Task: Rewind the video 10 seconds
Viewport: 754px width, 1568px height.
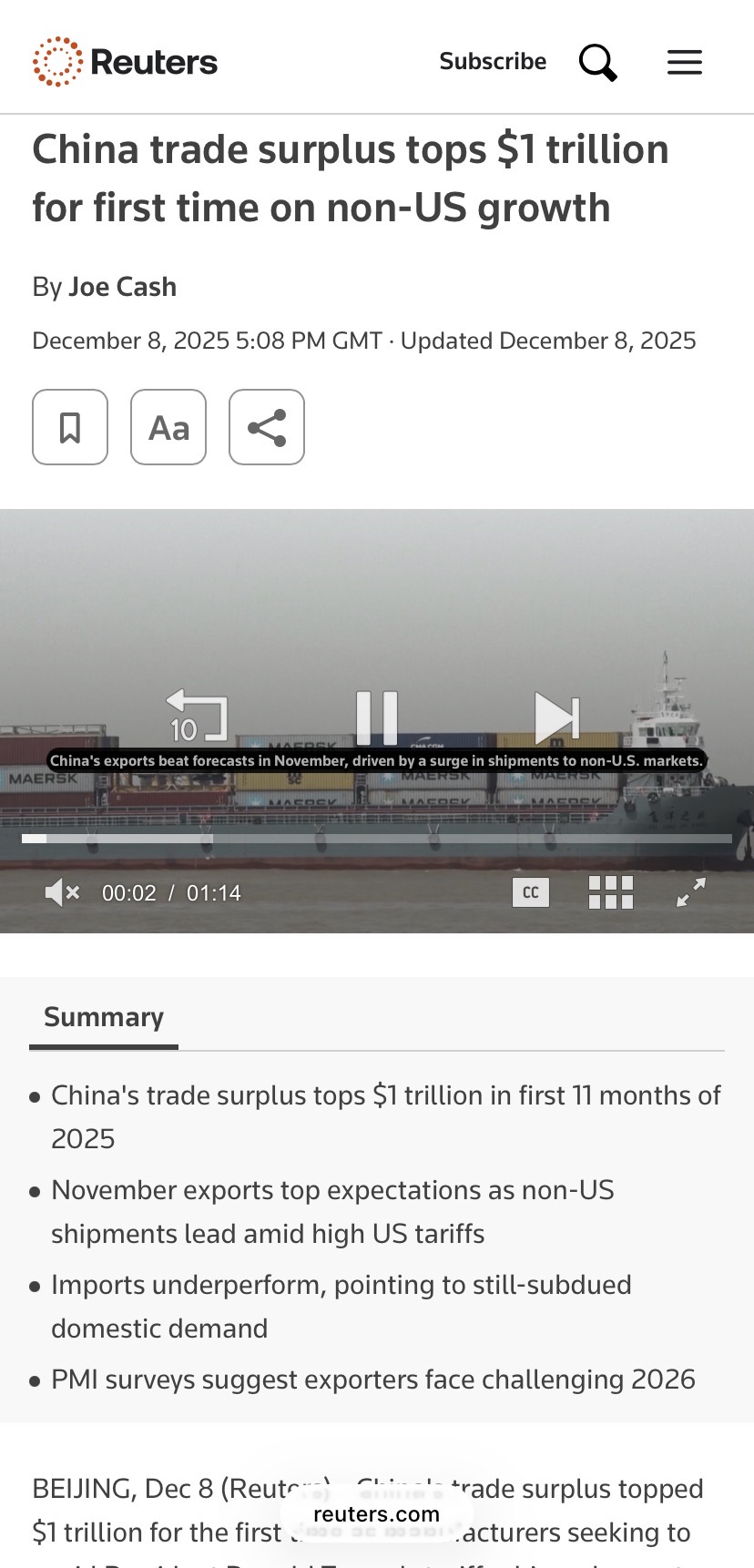Action: coord(196,716)
